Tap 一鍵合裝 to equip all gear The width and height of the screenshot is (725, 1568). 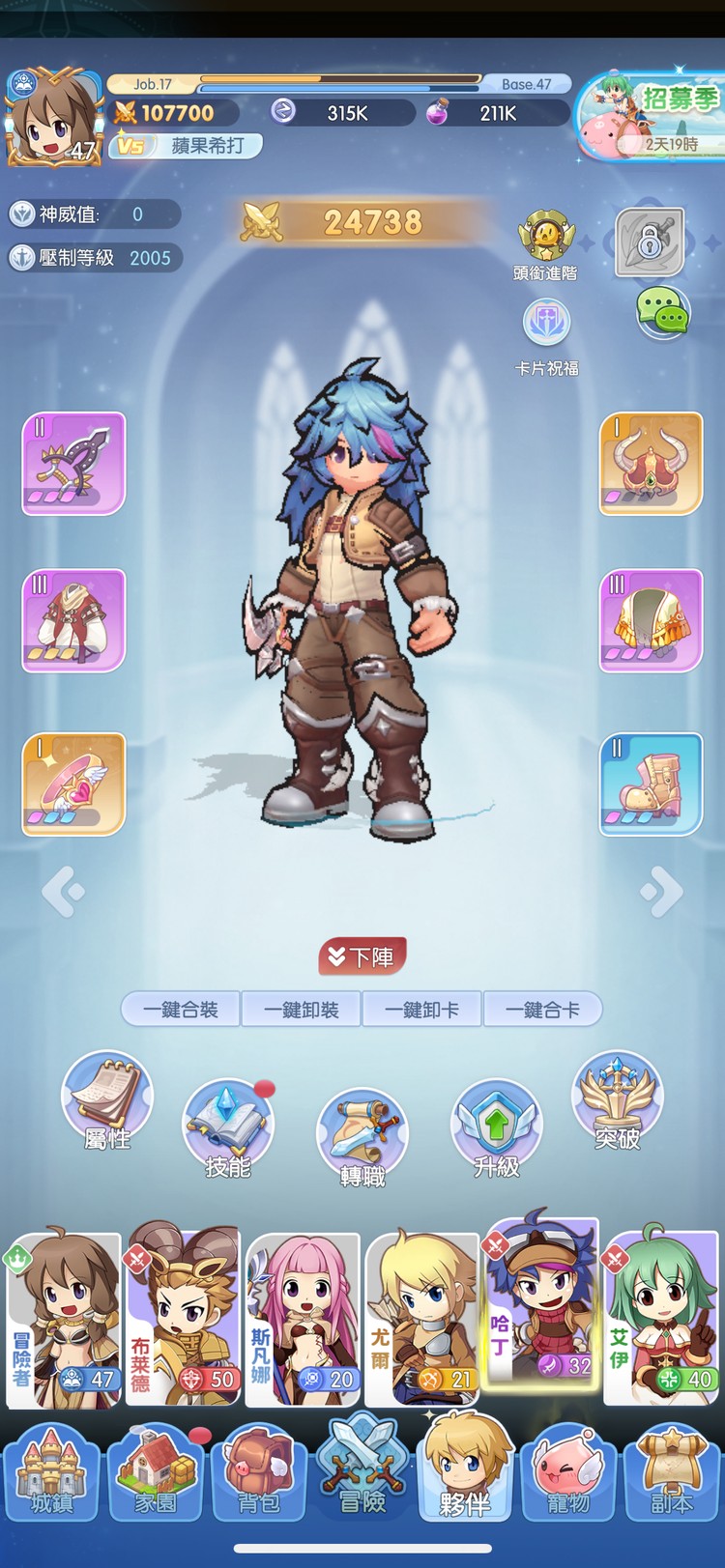click(181, 1010)
